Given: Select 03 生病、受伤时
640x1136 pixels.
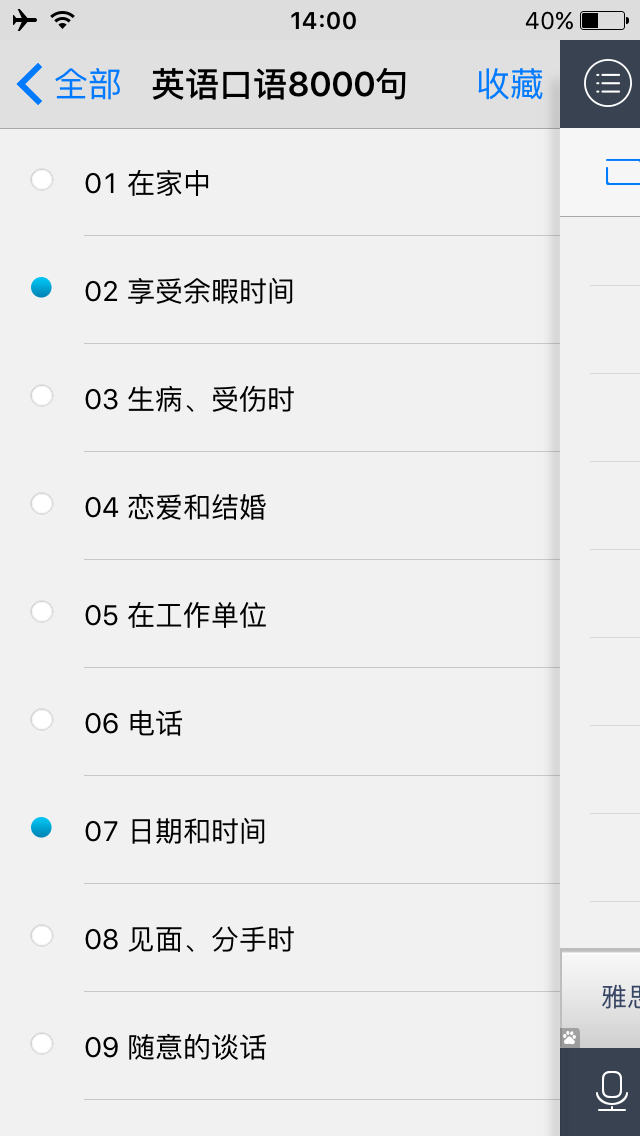Looking at the screenshot, I should pos(280,398).
